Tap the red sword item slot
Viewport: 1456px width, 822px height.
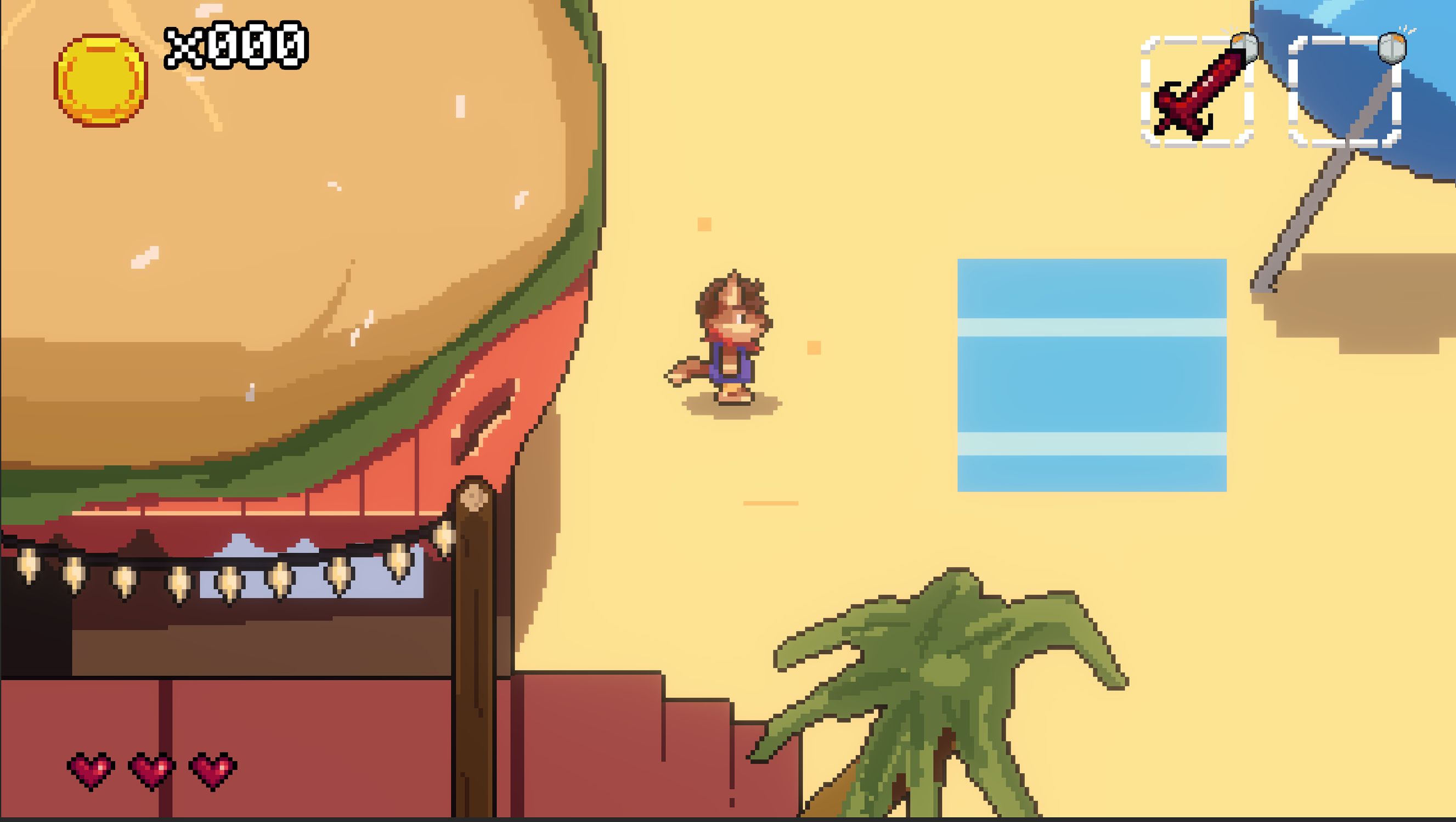point(1197,92)
